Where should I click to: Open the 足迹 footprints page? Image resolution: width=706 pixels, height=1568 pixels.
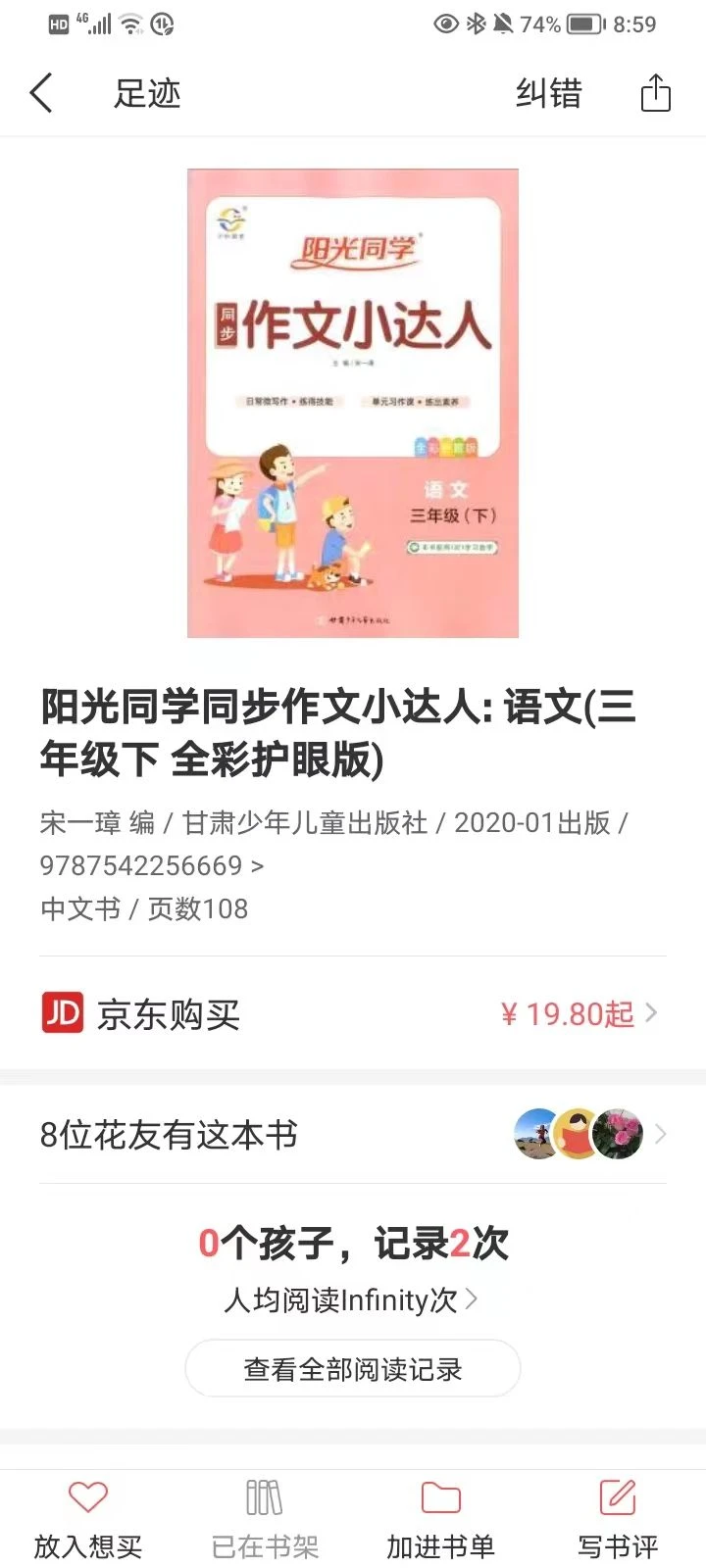tap(147, 94)
